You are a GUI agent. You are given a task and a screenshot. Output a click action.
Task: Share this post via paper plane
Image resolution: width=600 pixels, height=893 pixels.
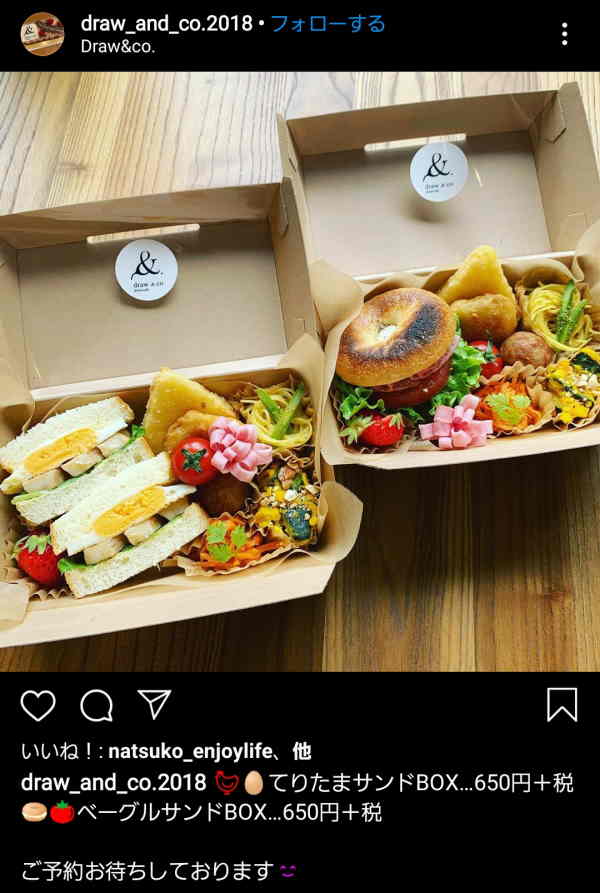click(153, 704)
